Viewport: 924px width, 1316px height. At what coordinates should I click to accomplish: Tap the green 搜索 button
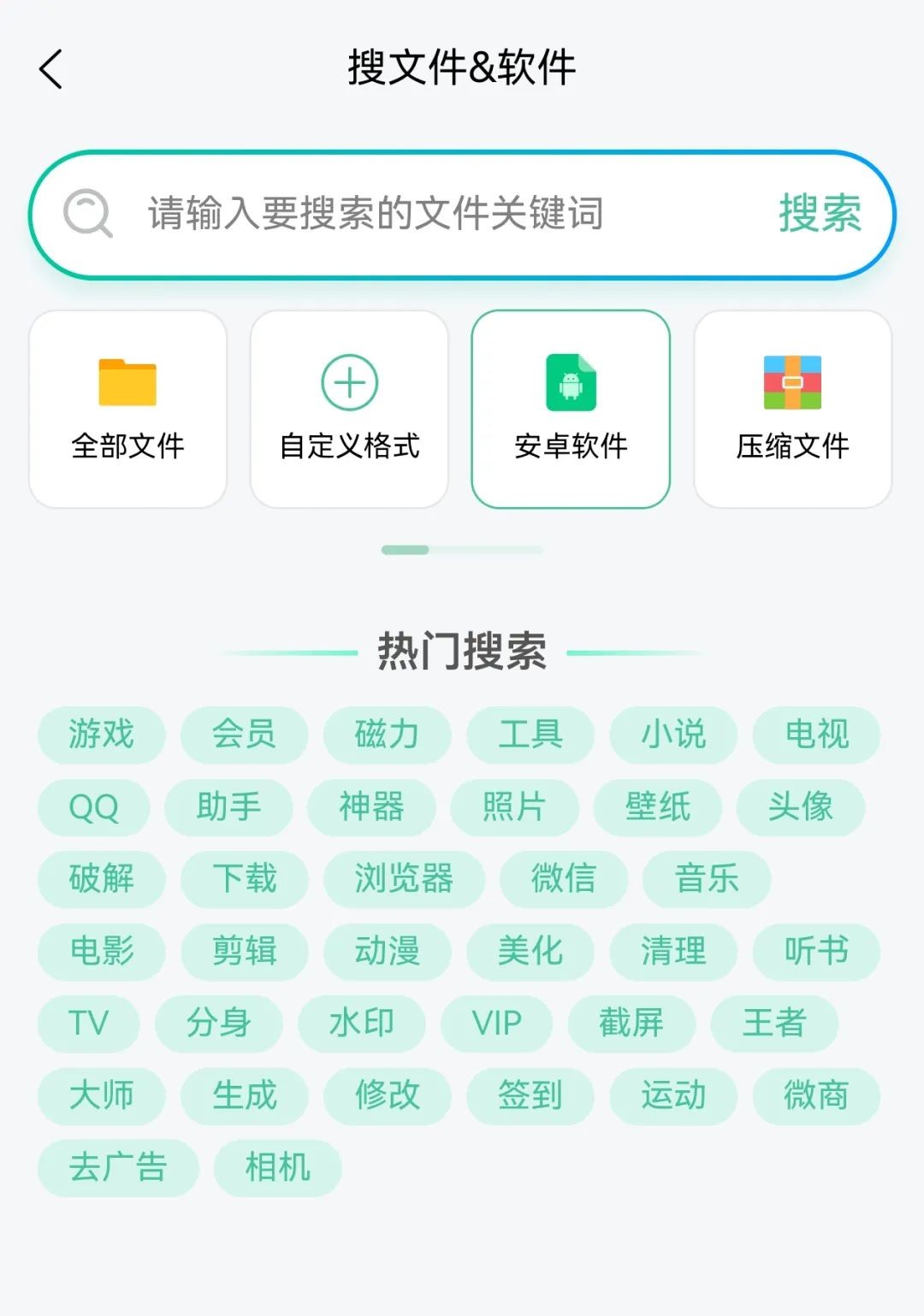tap(819, 214)
